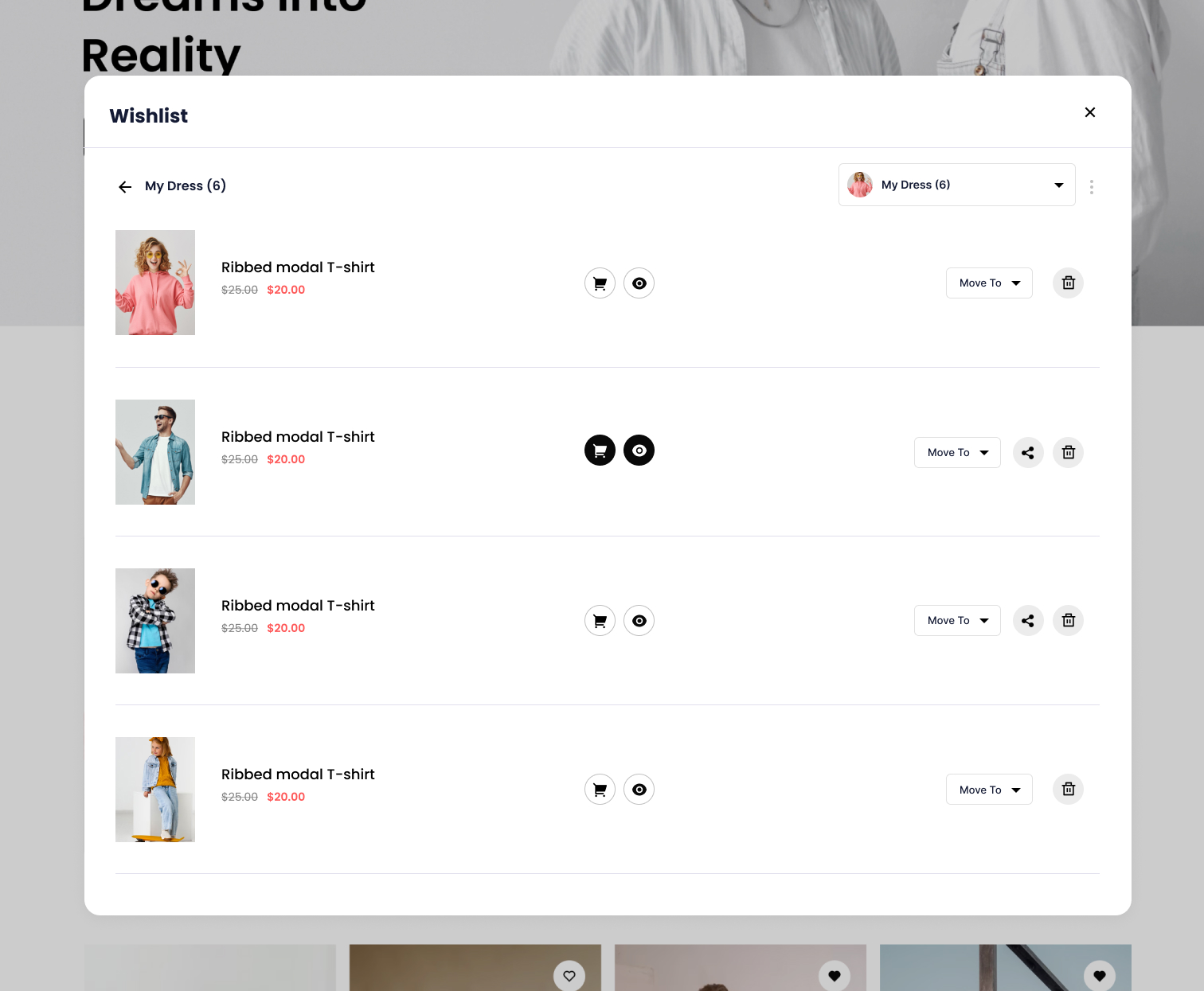
Task: Delete the plaid shirt boy item
Action: (1068, 621)
